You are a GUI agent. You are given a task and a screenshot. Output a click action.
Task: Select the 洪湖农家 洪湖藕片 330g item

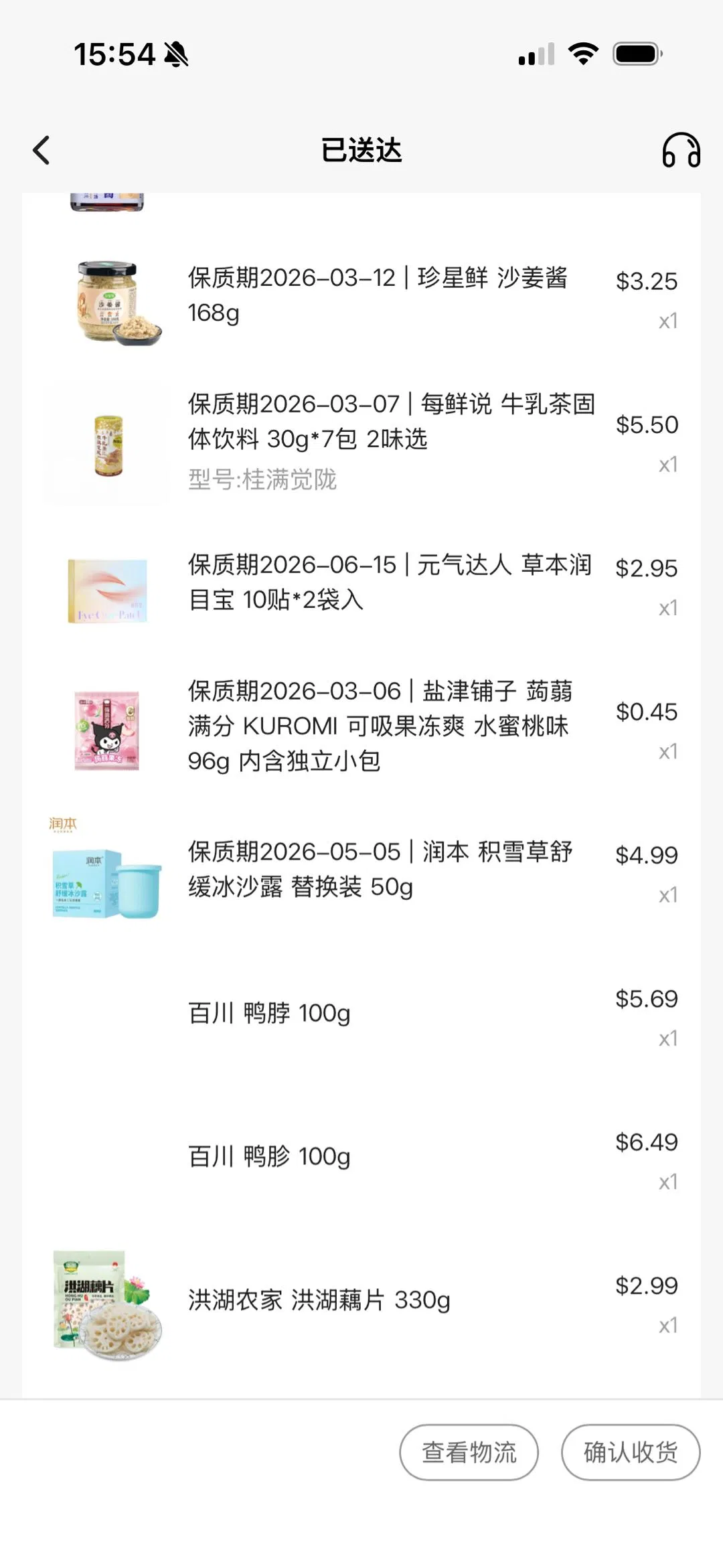319,1300
